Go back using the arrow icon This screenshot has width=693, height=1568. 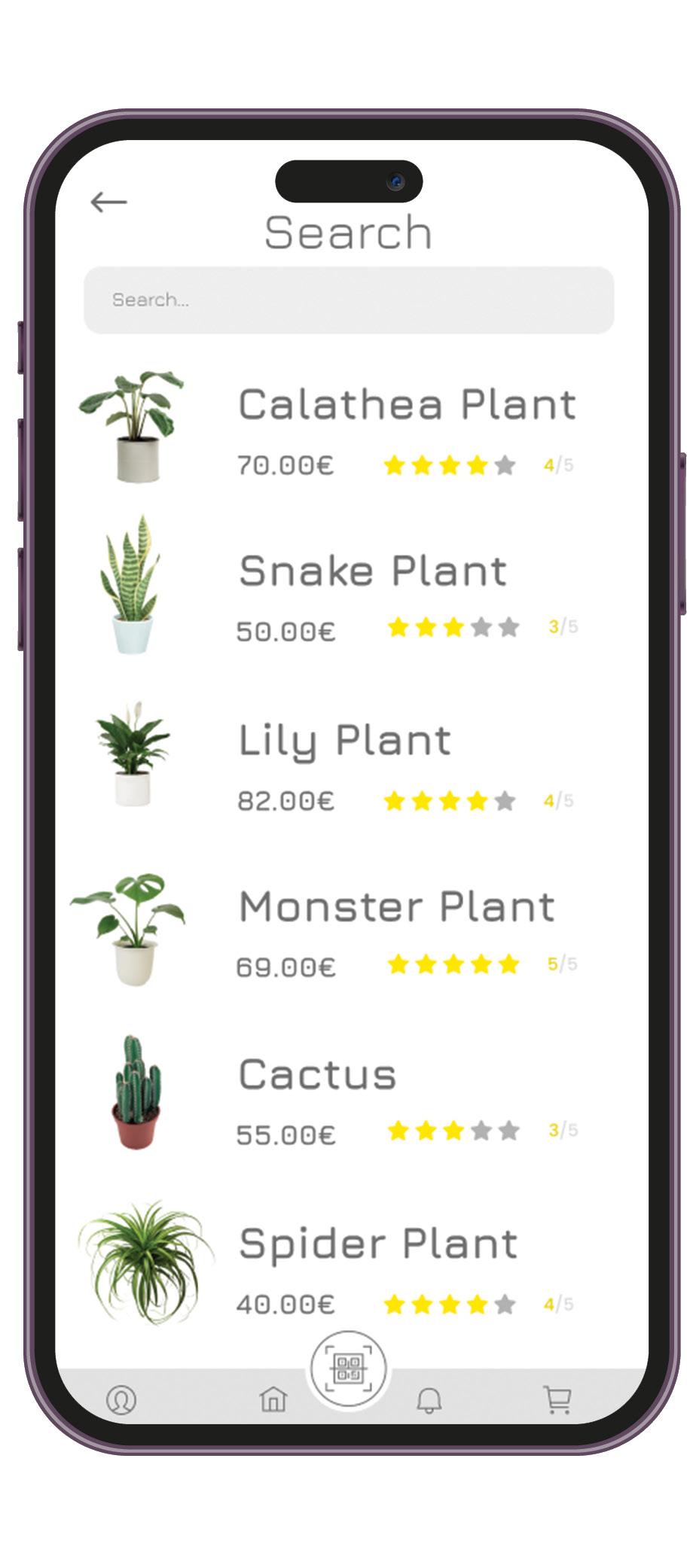(108, 202)
